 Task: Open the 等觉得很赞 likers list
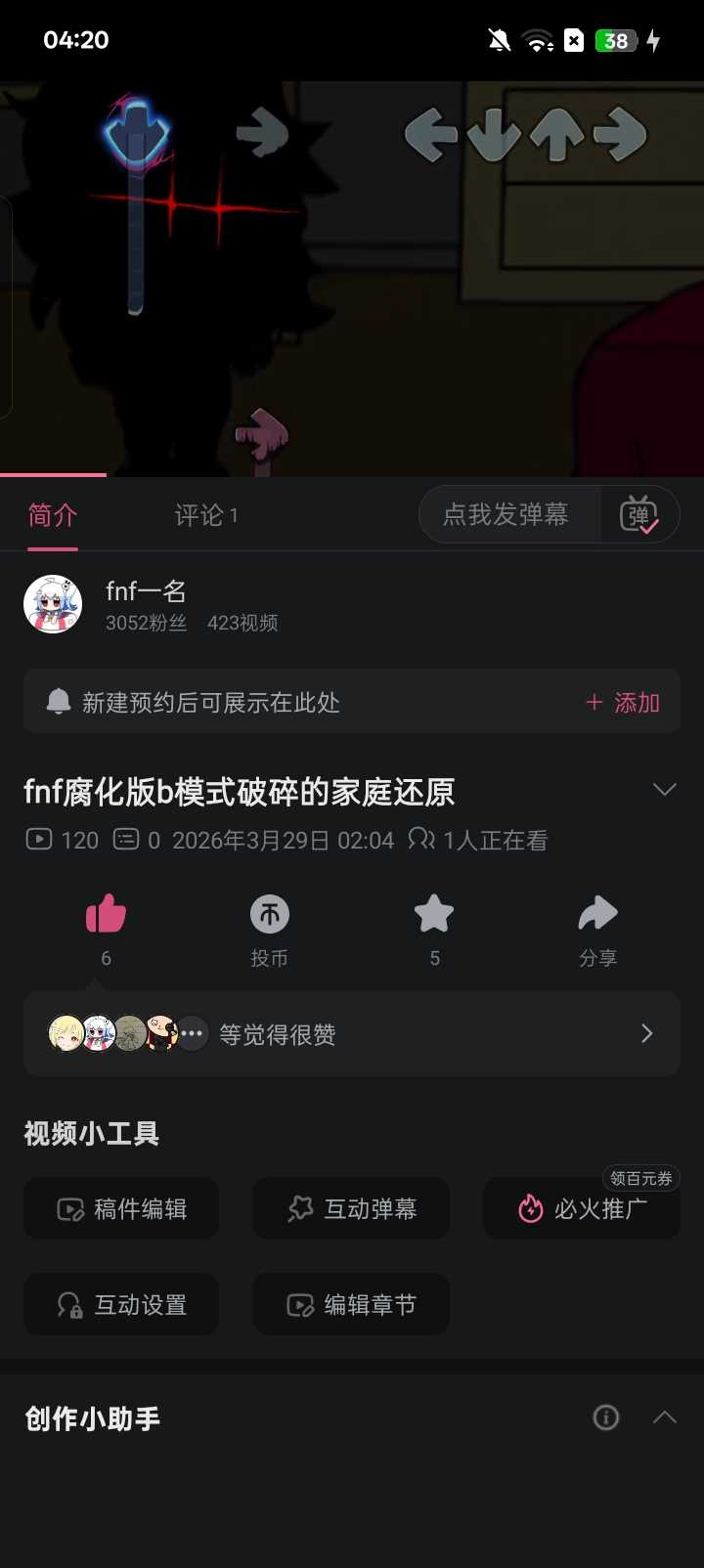[352, 1034]
